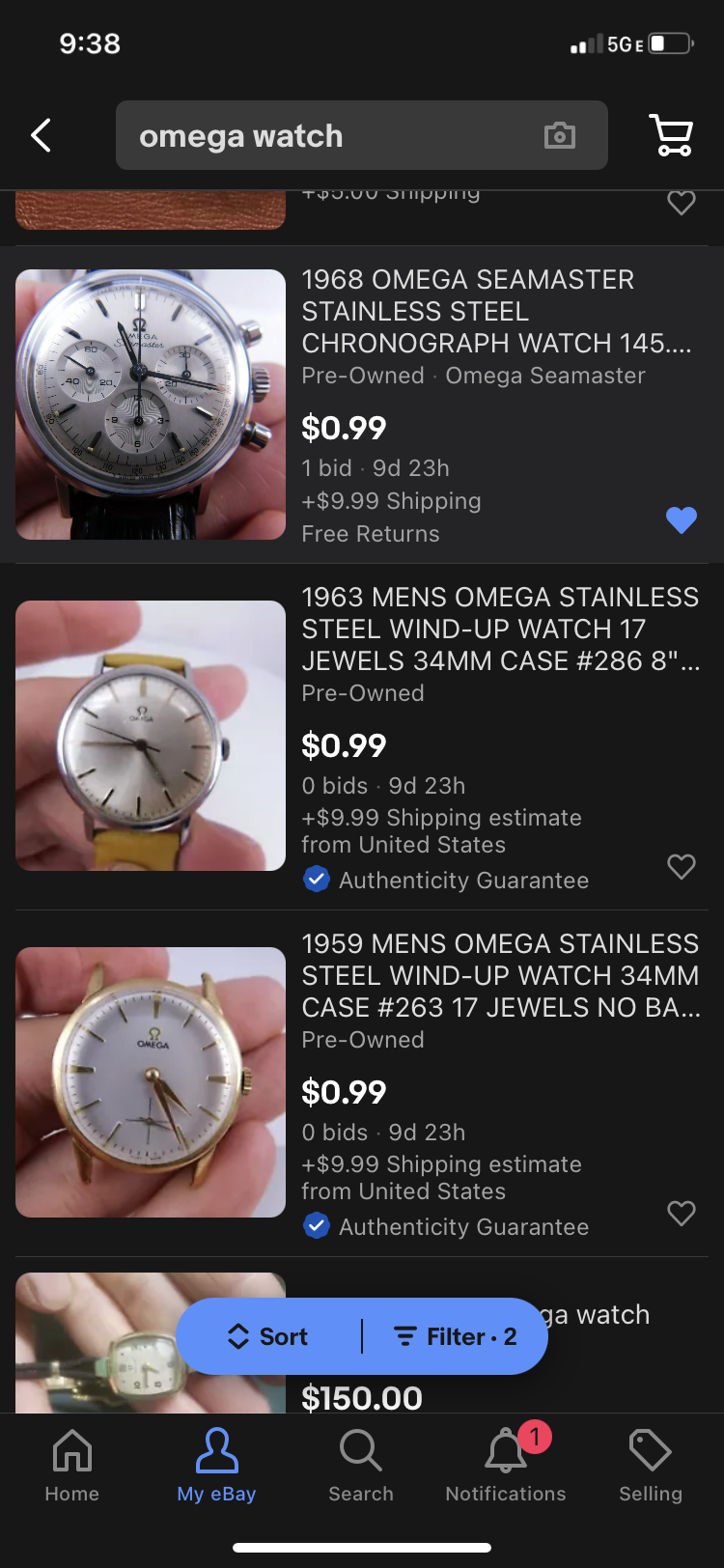Image resolution: width=724 pixels, height=1568 pixels.
Task: Unwatch the 1968 Omega Seamaster listing
Action: (x=682, y=520)
